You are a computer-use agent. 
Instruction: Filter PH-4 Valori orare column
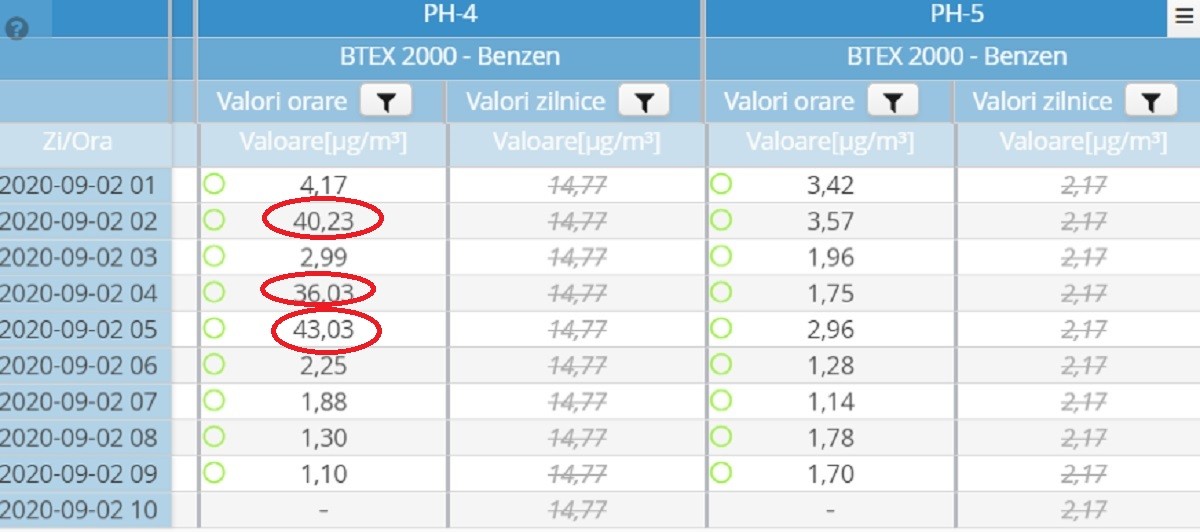[385, 101]
